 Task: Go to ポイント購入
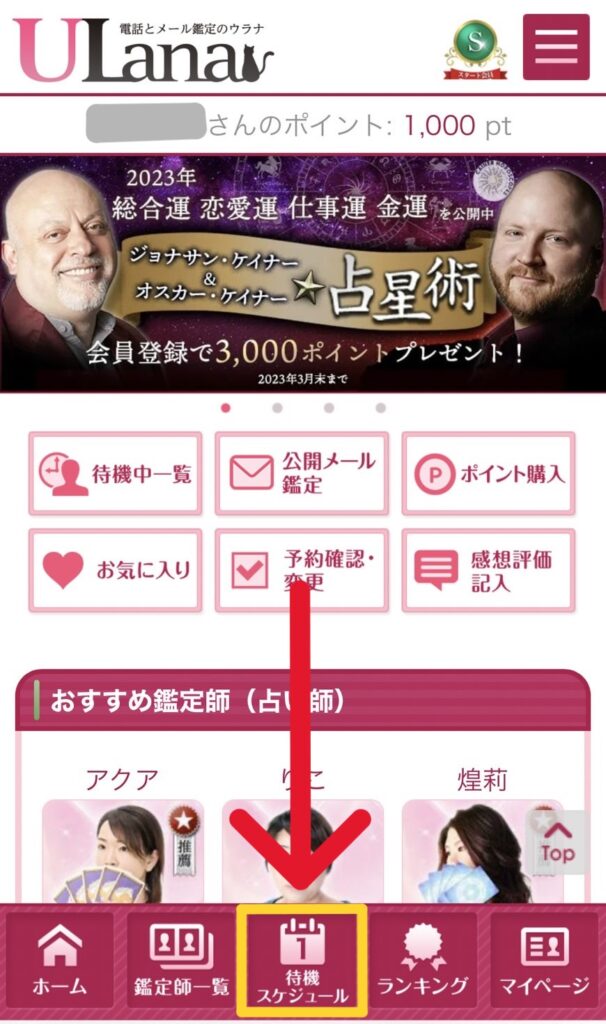[488, 473]
